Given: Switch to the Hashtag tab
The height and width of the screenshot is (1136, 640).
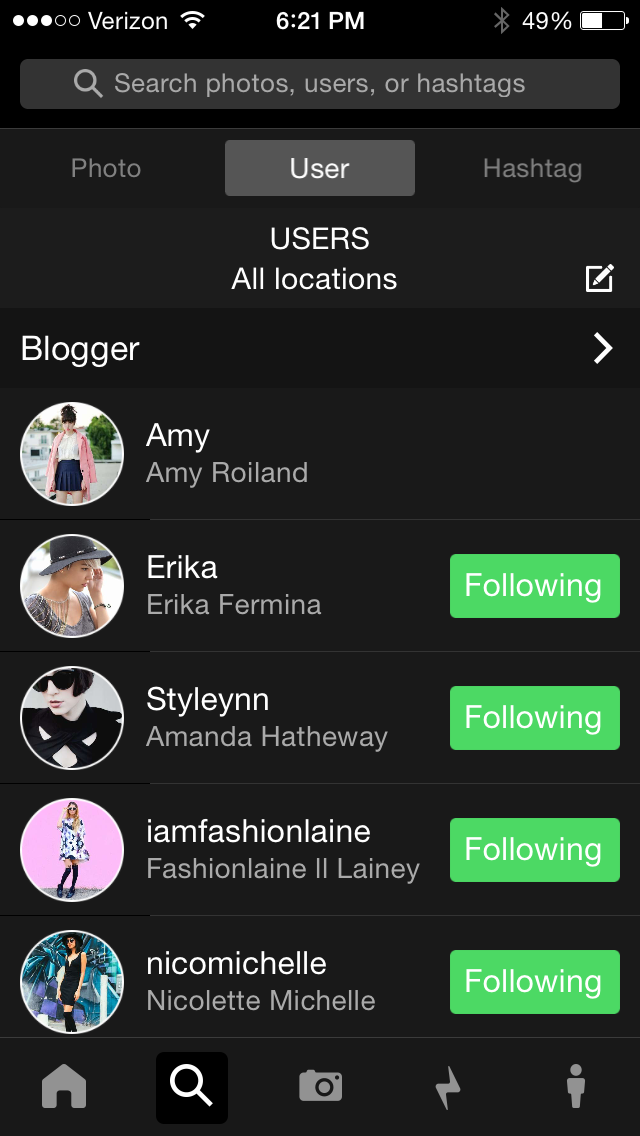Looking at the screenshot, I should coord(532,168).
